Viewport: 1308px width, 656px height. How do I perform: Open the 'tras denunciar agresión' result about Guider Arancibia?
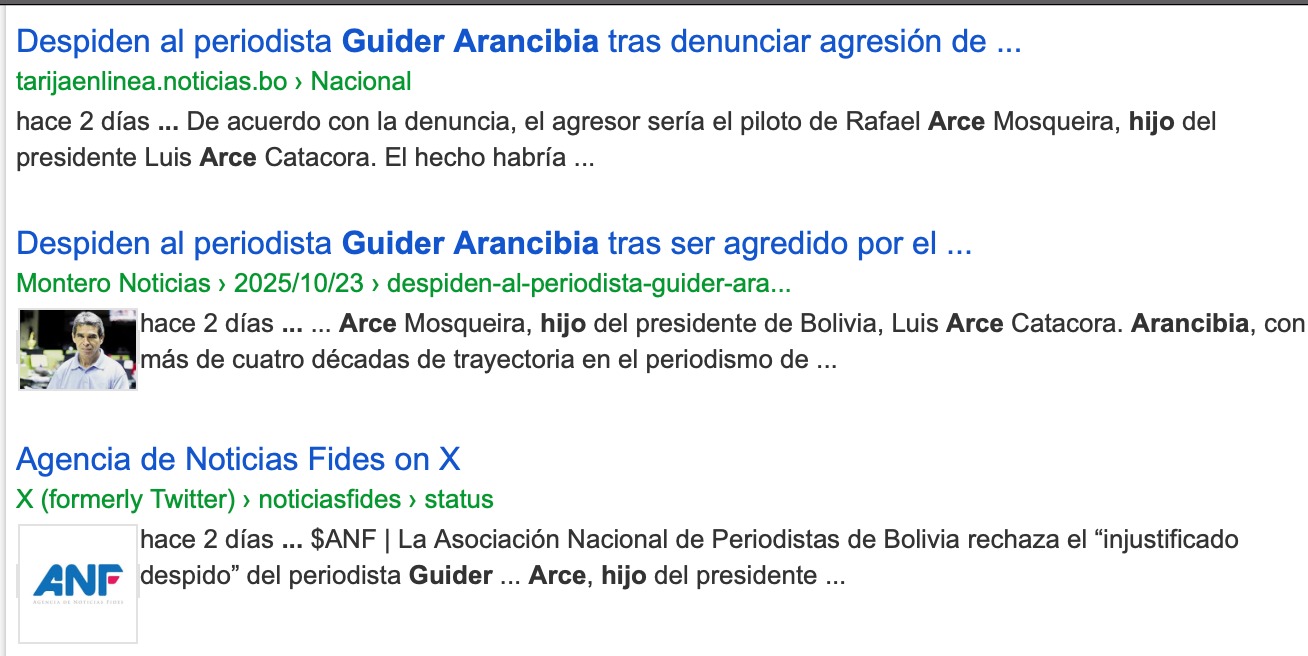point(518,42)
